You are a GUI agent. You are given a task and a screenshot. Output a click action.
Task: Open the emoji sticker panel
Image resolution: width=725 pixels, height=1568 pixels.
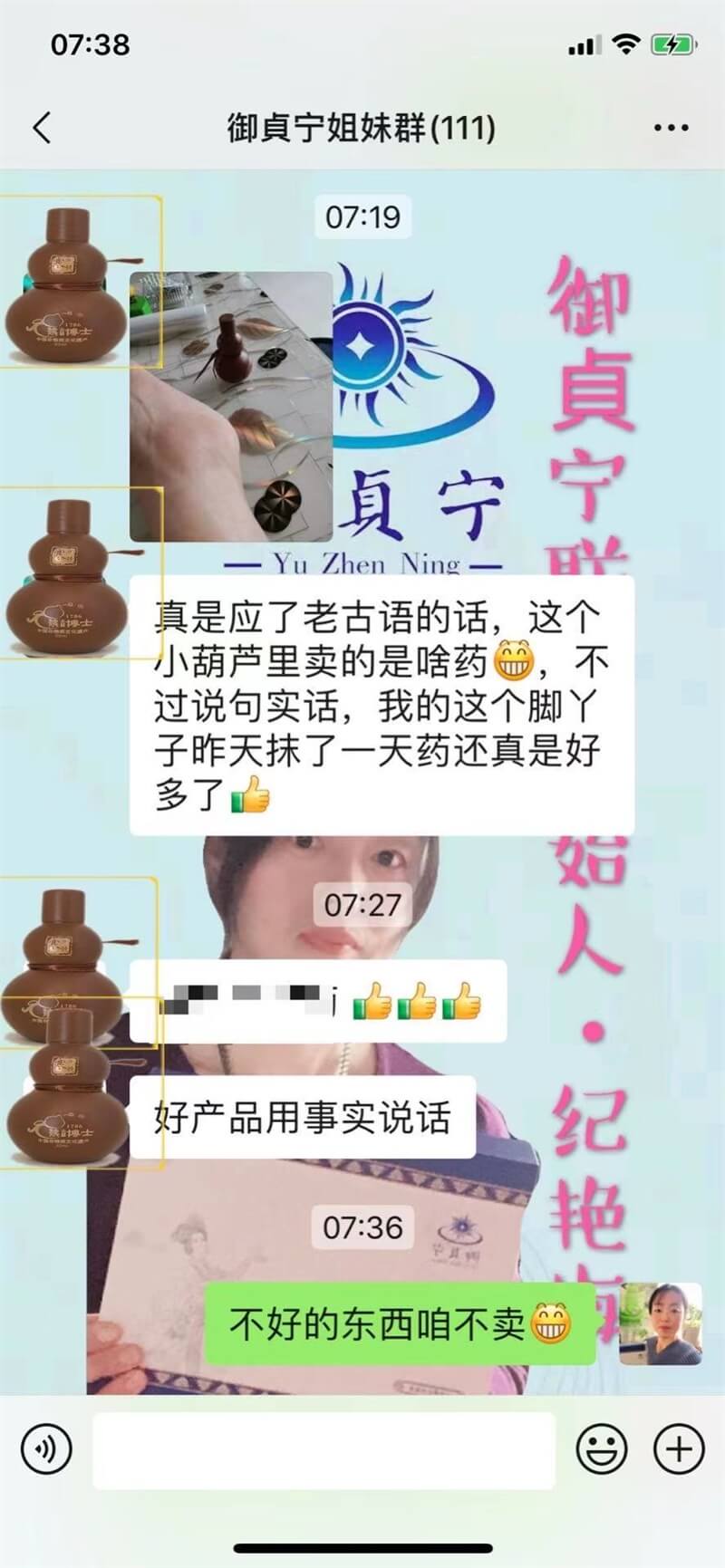point(601,1449)
